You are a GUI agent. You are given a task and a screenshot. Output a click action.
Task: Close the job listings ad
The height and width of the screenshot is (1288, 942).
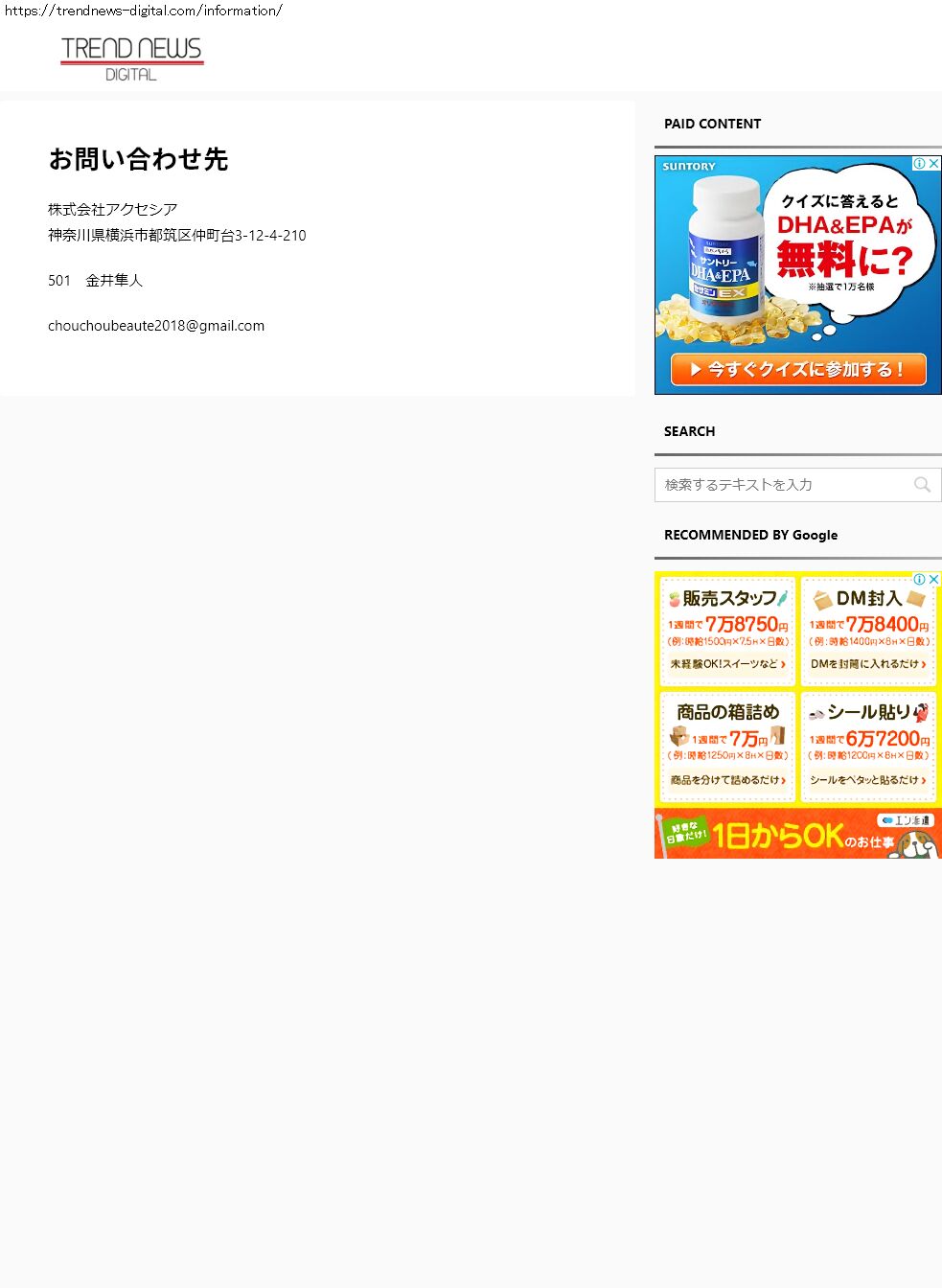click(934, 580)
